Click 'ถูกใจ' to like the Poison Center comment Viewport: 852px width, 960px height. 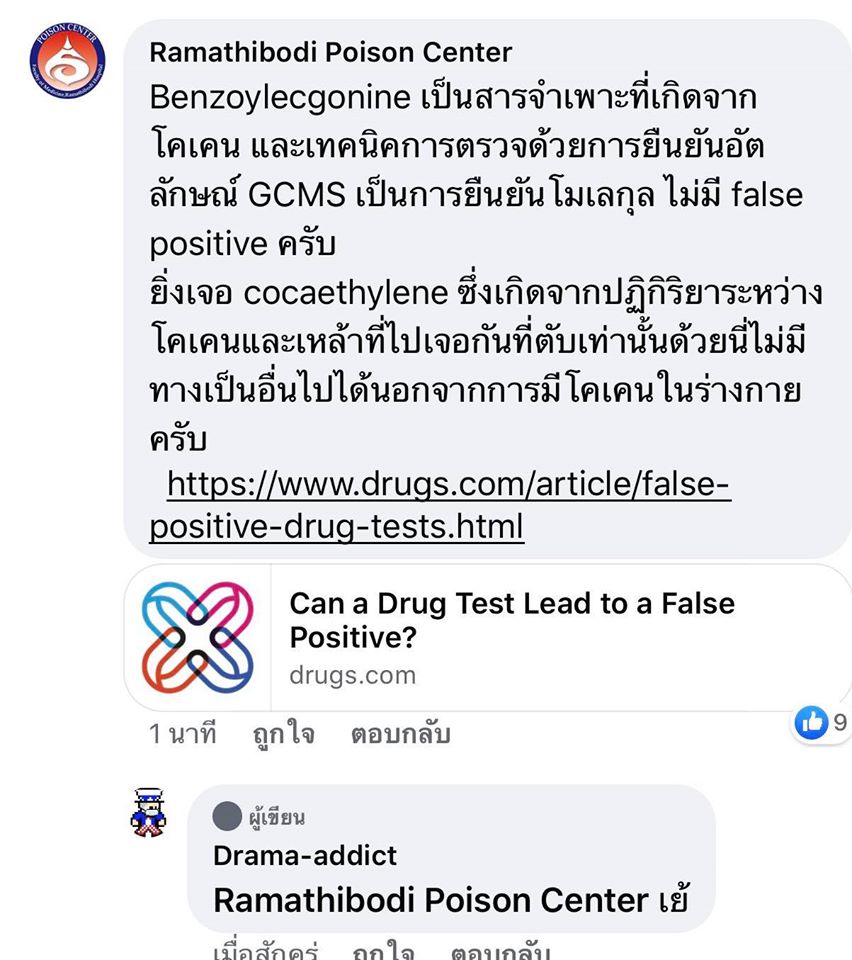coord(281,733)
